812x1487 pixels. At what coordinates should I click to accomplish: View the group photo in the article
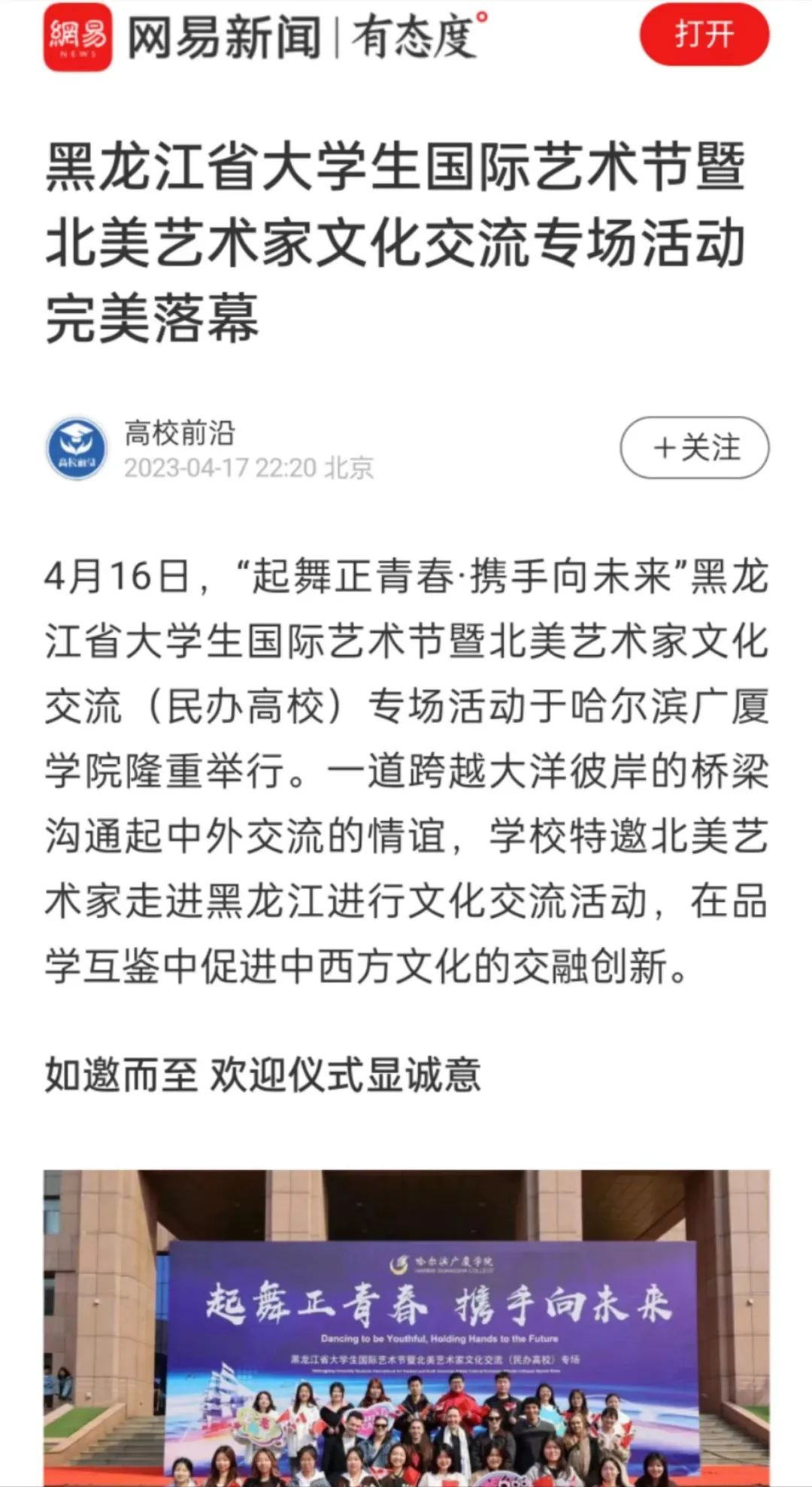406,1328
